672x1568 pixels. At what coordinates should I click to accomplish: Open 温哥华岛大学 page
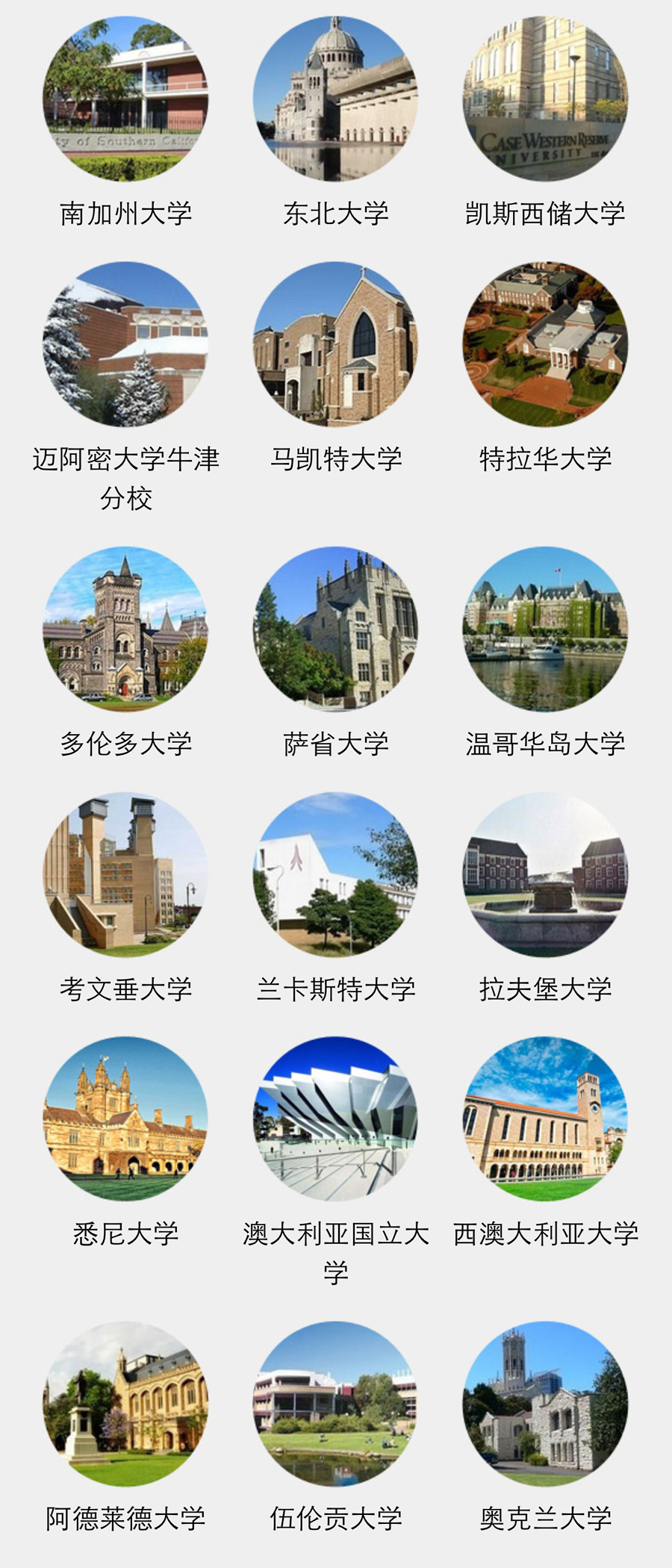pos(545,629)
